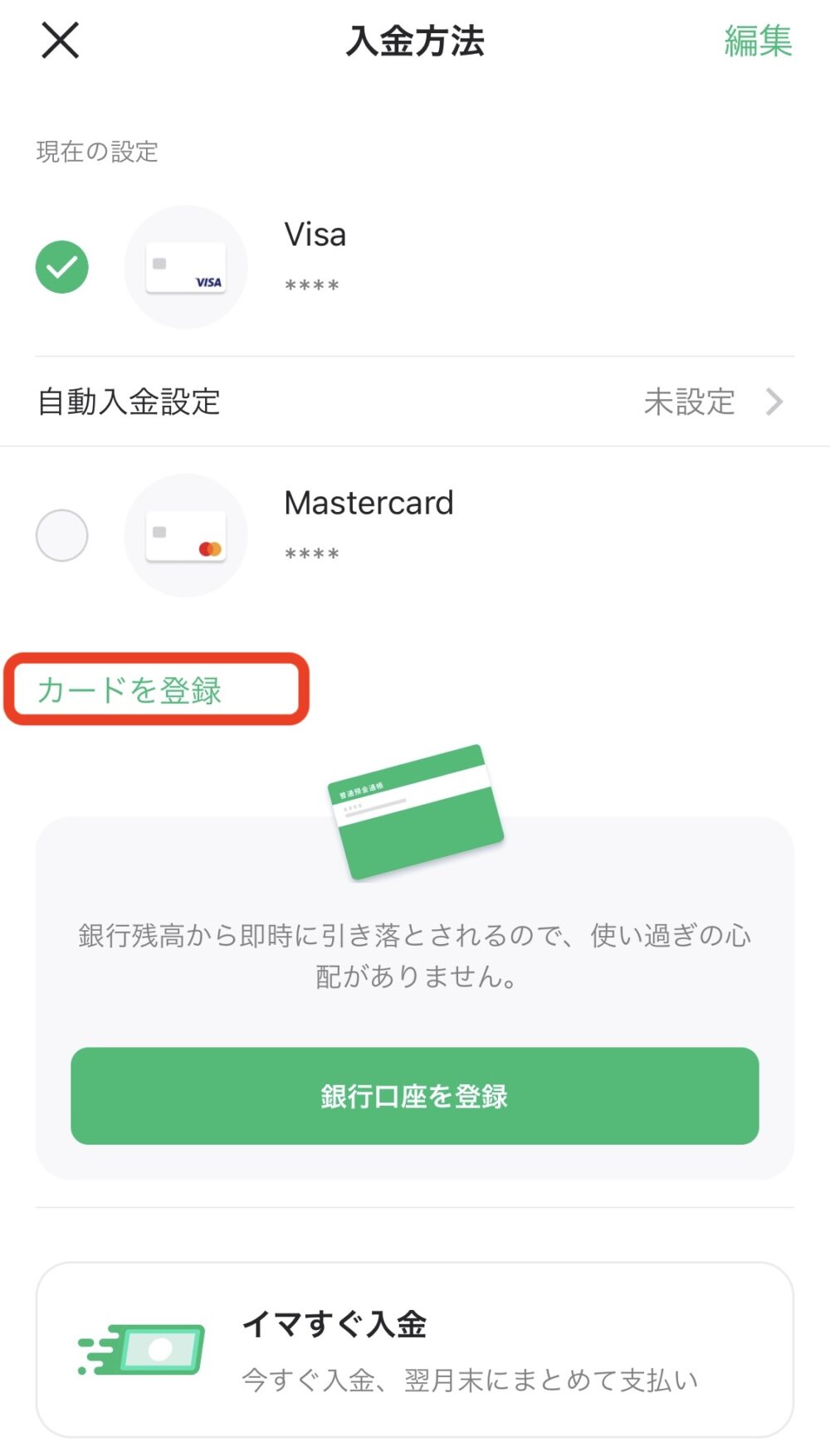This screenshot has width=830, height=1456.
Task: Close the 入金方法 screen
Action: 61,41
